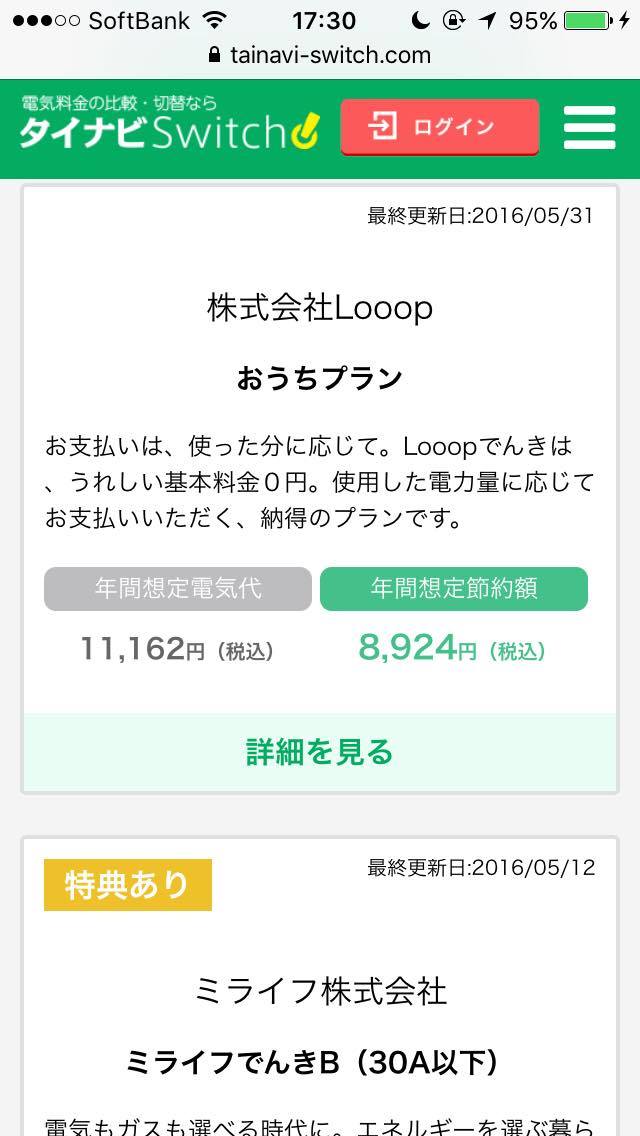640x1136 pixels.
Task: Open the 株式会社Looop おうちプラン card
Action: 320,489
